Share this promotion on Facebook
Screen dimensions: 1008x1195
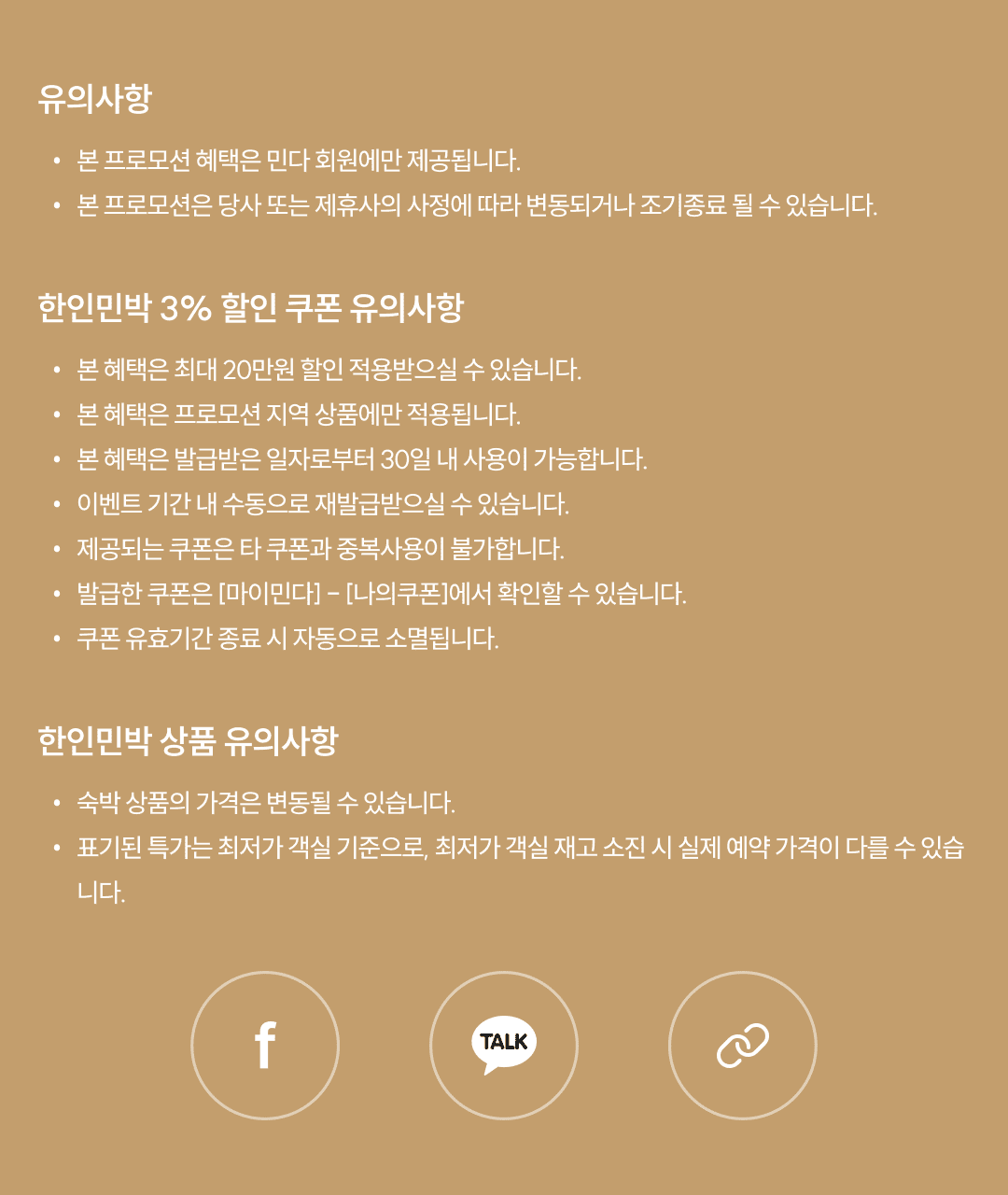pyautogui.click(x=265, y=1045)
